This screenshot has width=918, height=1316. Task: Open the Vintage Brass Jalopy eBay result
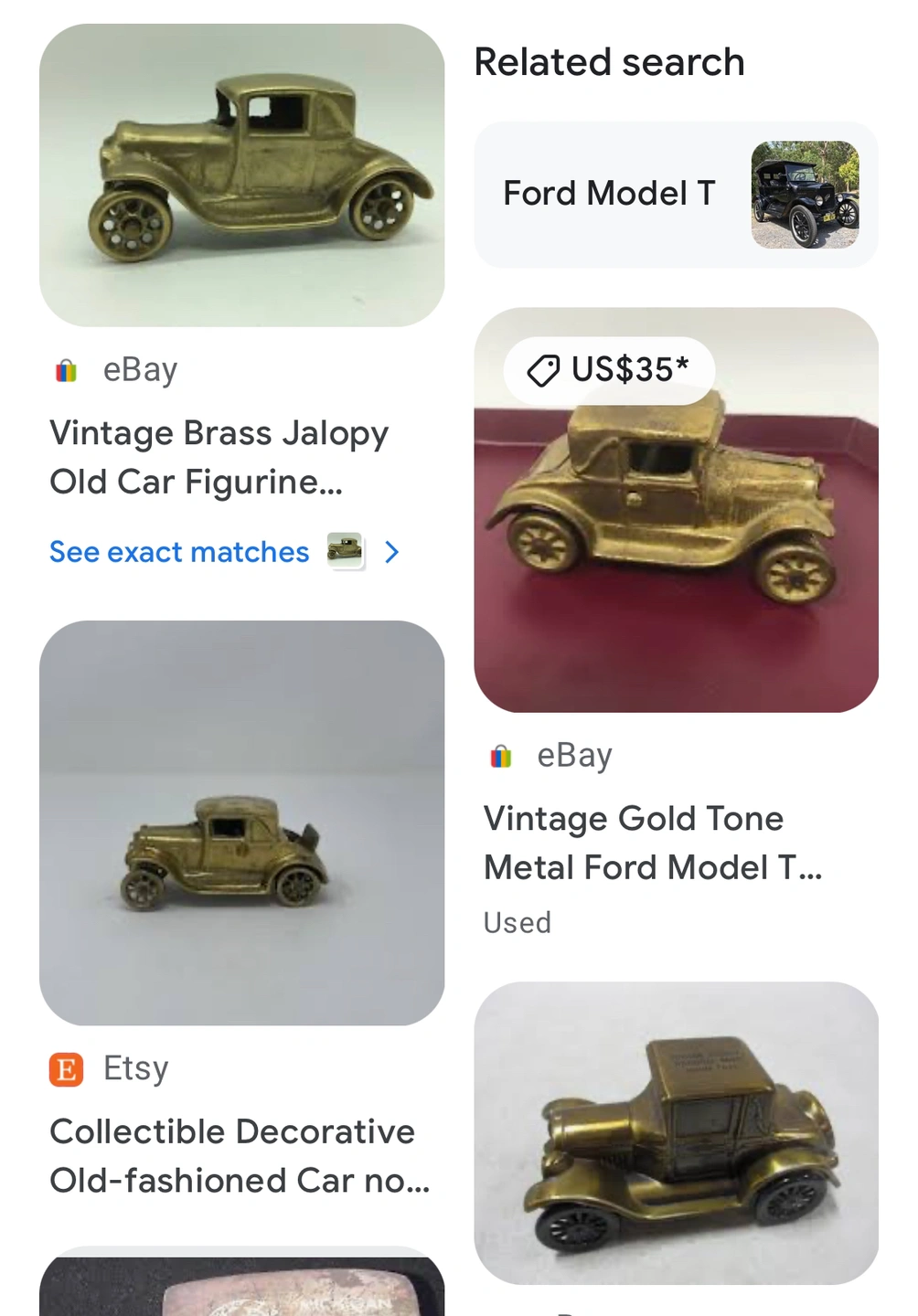click(241, 175)
